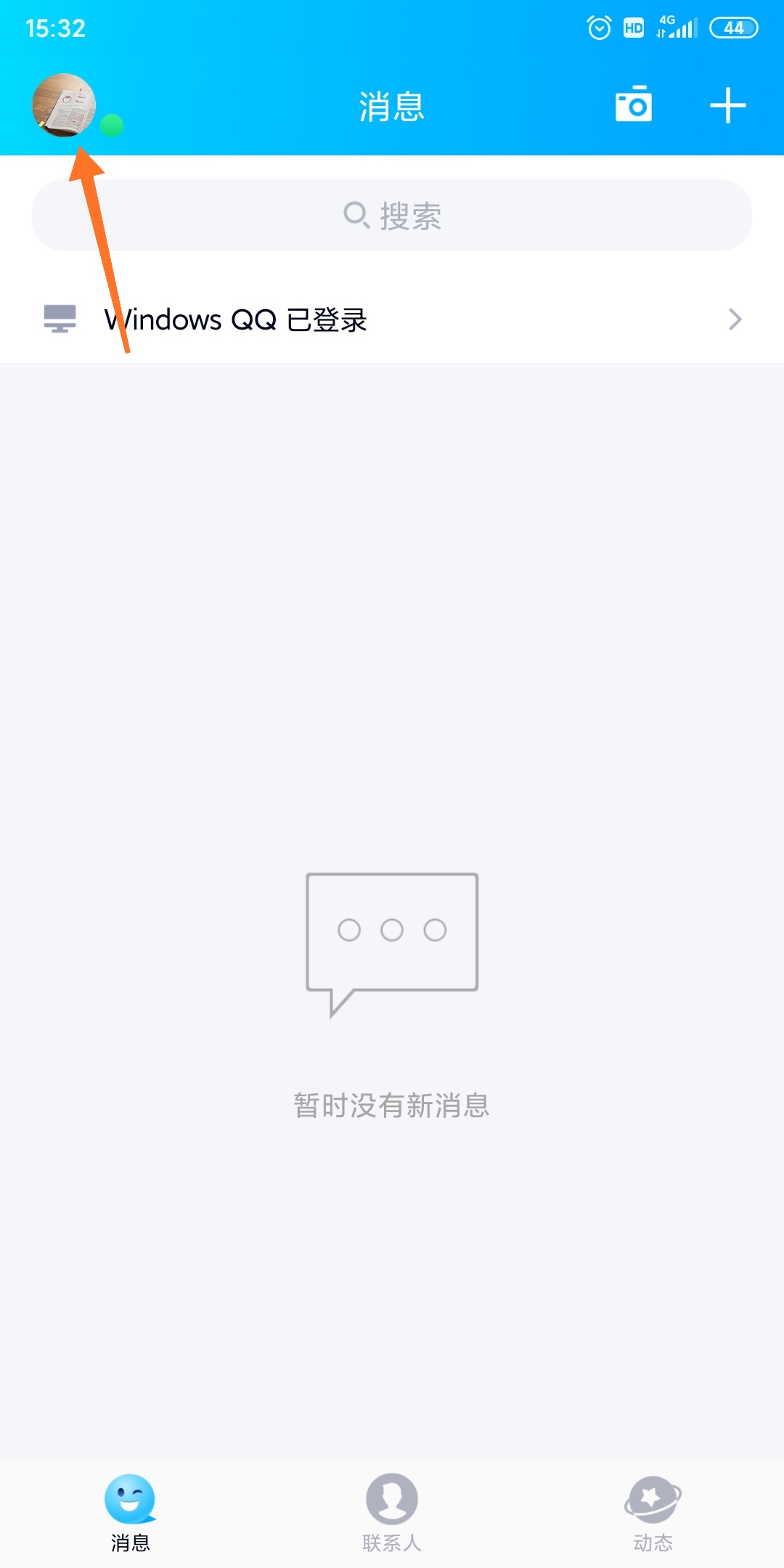Tap the battery indicator showing 44

click(733, 28)
